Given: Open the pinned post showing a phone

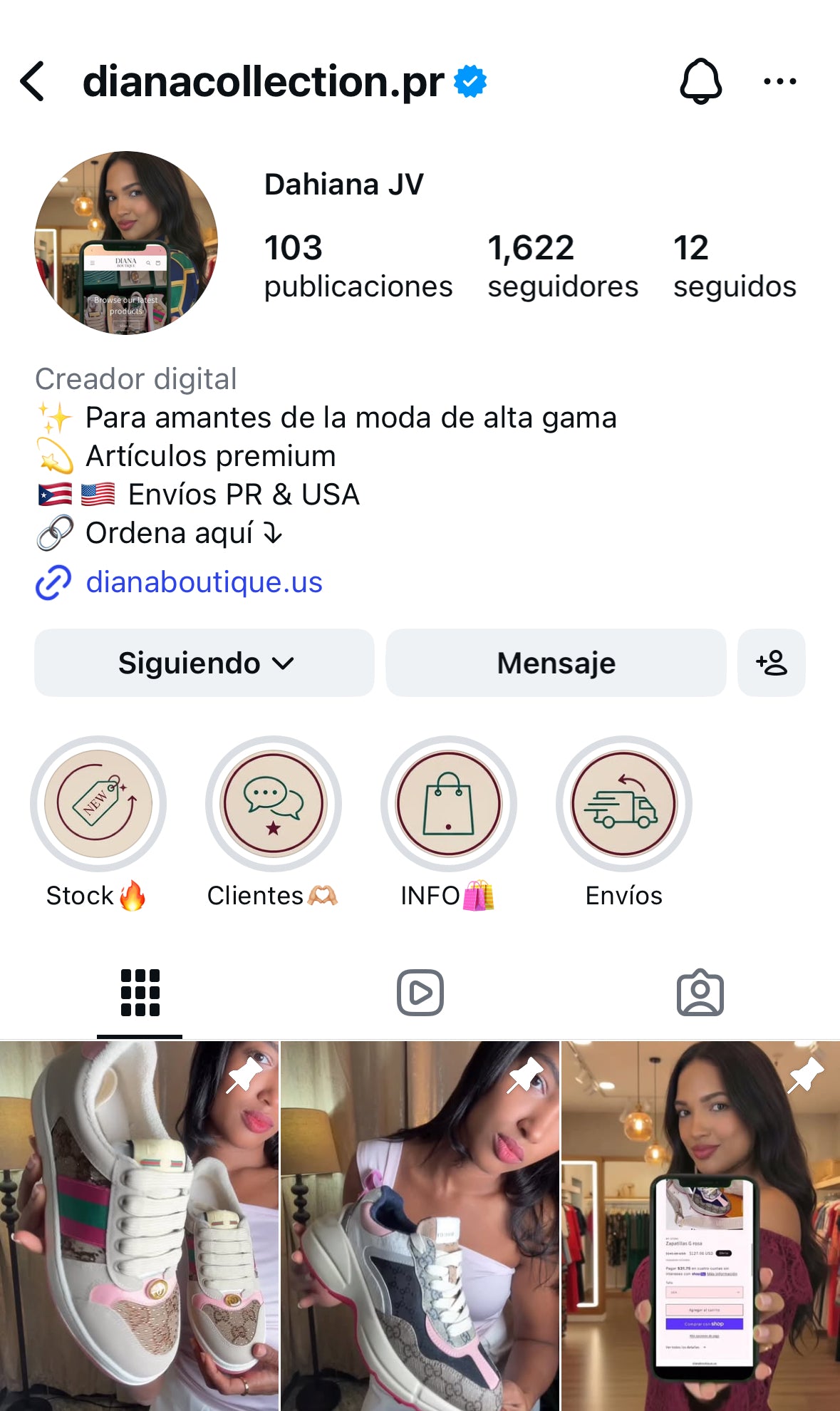Looking at the screenshot, I should pyautogui.click(x=700, y=1226).
